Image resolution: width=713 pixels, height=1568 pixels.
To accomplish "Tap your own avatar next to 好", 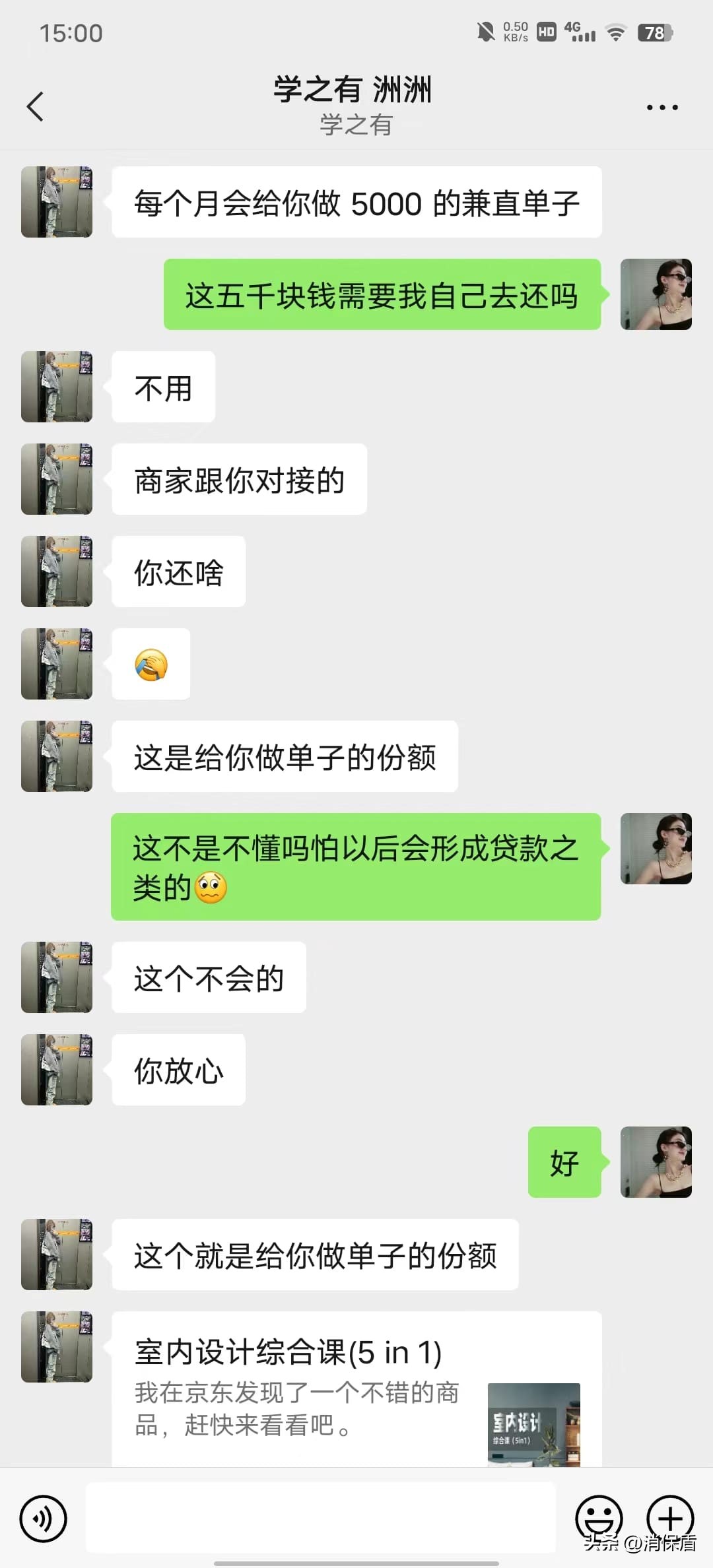I will pyautogui.click(x=656, y=1163).
